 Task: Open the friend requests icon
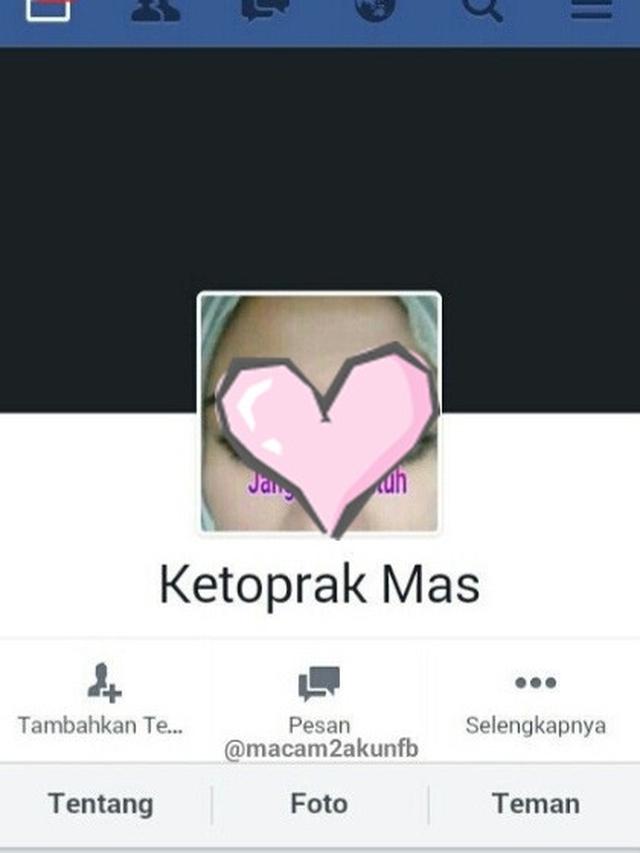click(x=156, y=10)
